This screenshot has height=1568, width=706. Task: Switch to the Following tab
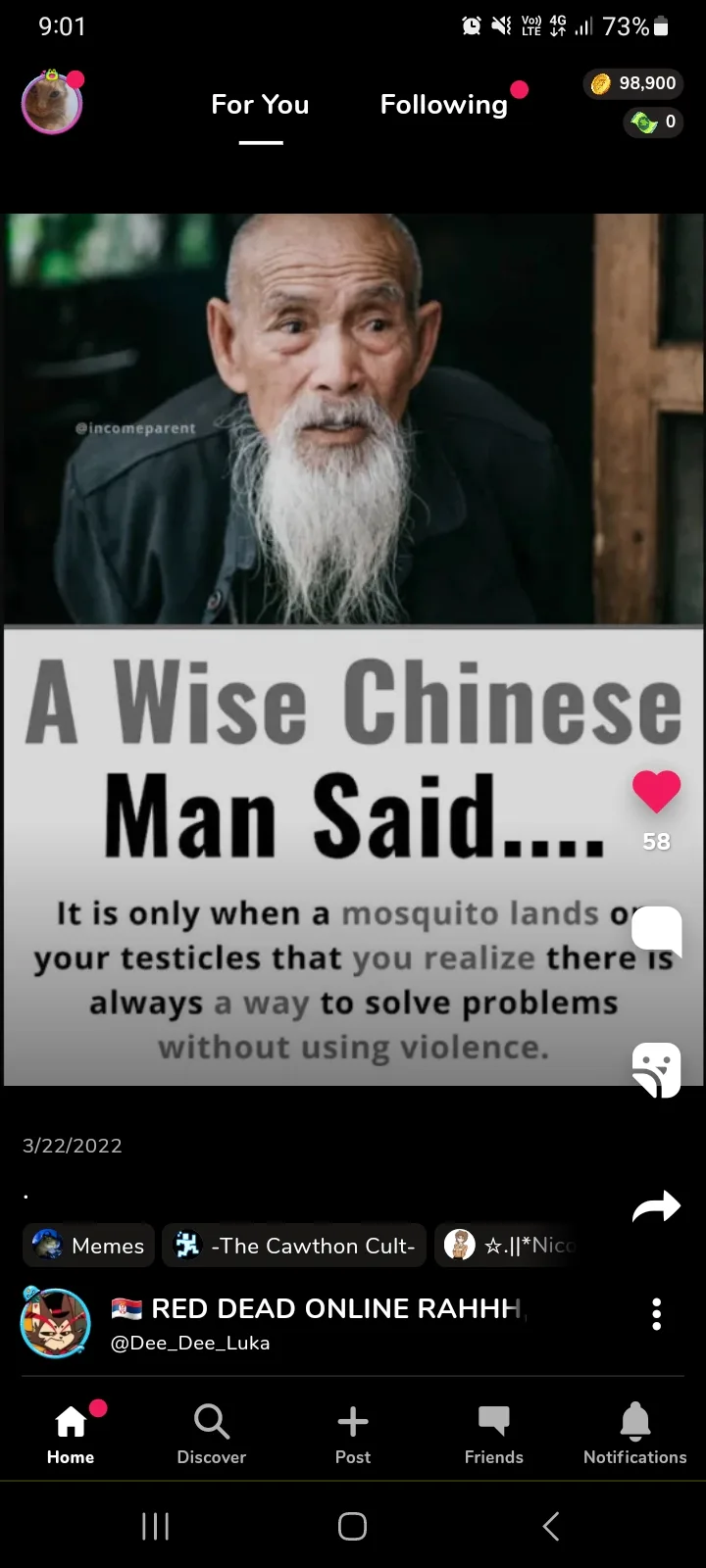coord(444,105)
